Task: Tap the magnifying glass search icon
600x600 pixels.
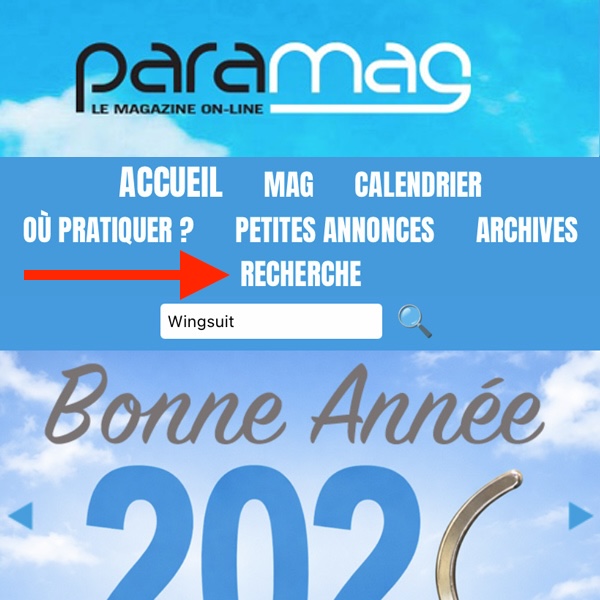Action: point(414,321)
